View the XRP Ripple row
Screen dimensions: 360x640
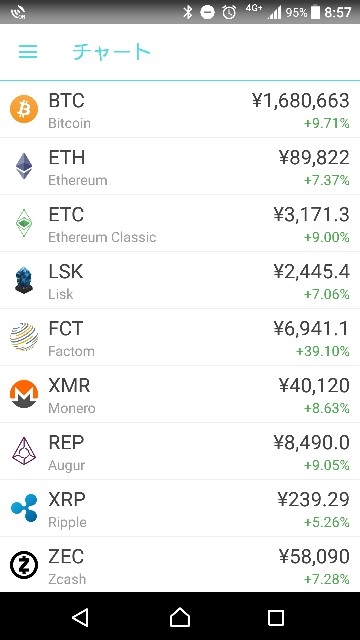180,508
